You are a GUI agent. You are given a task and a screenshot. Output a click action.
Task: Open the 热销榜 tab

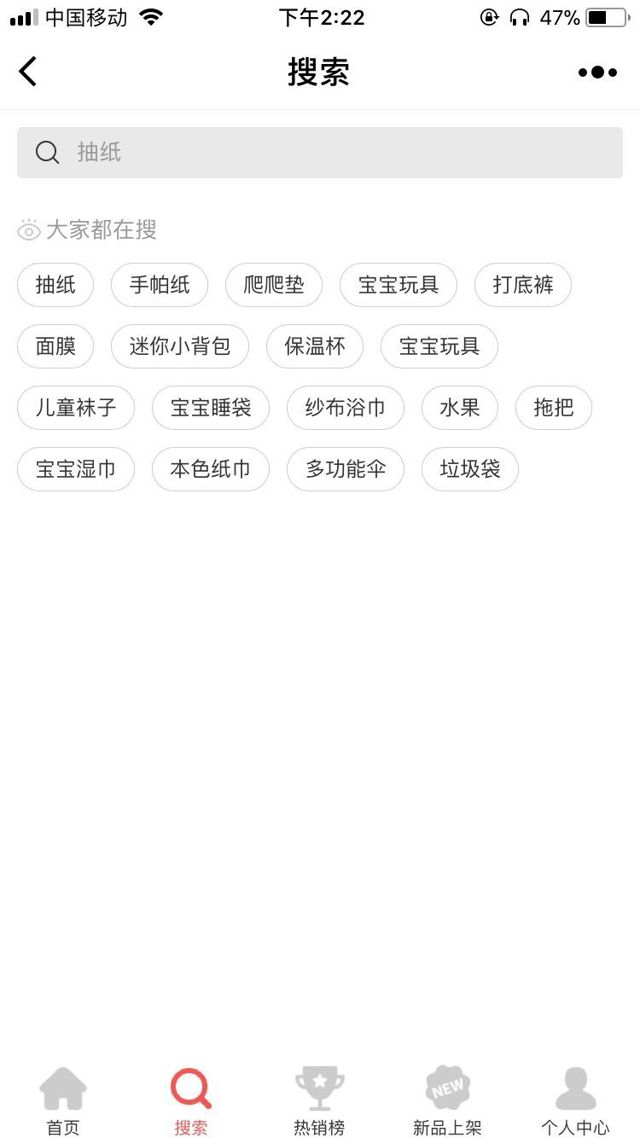(x=319, y=1100)
